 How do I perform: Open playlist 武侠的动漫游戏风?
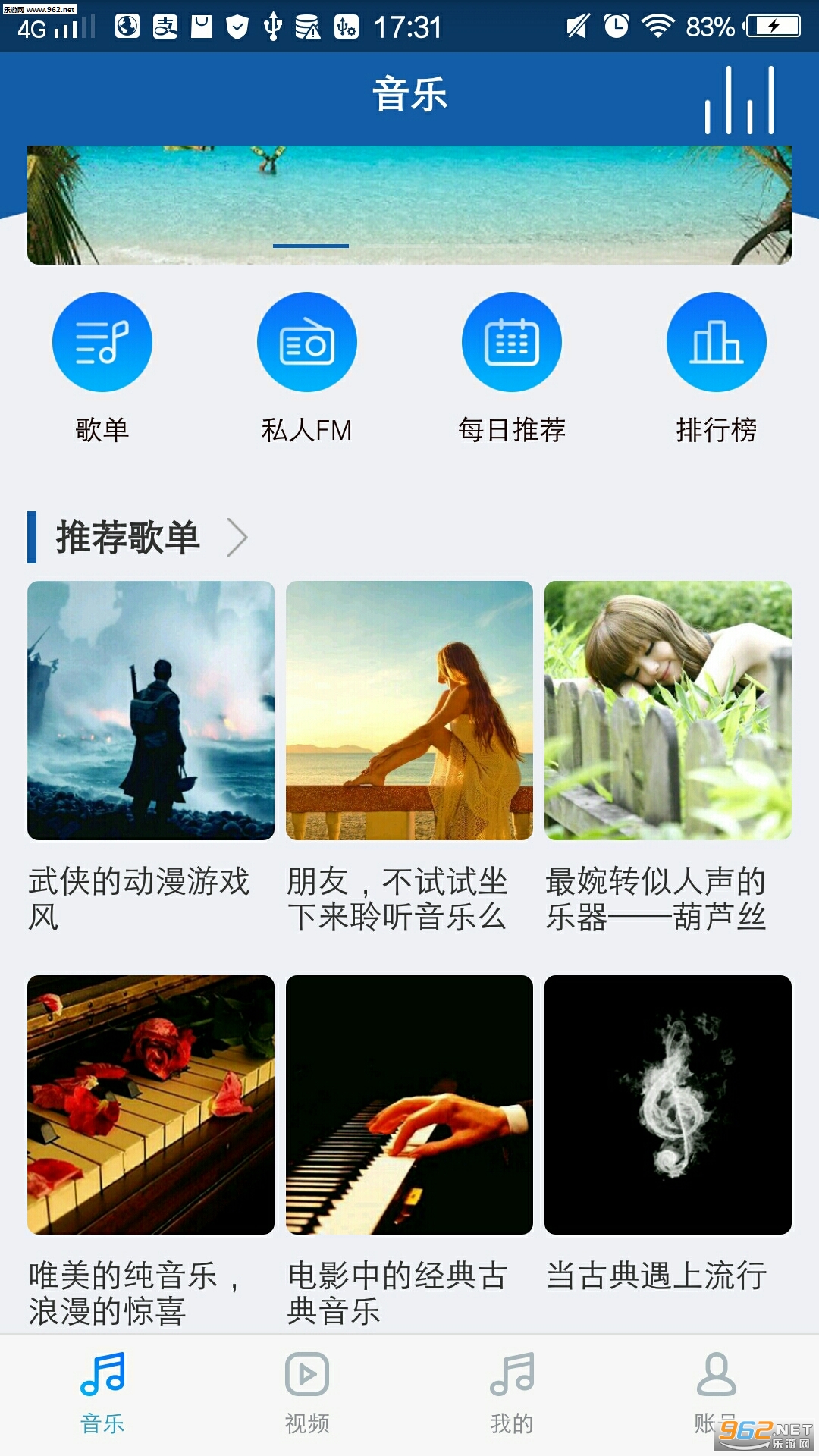(151, 711)
